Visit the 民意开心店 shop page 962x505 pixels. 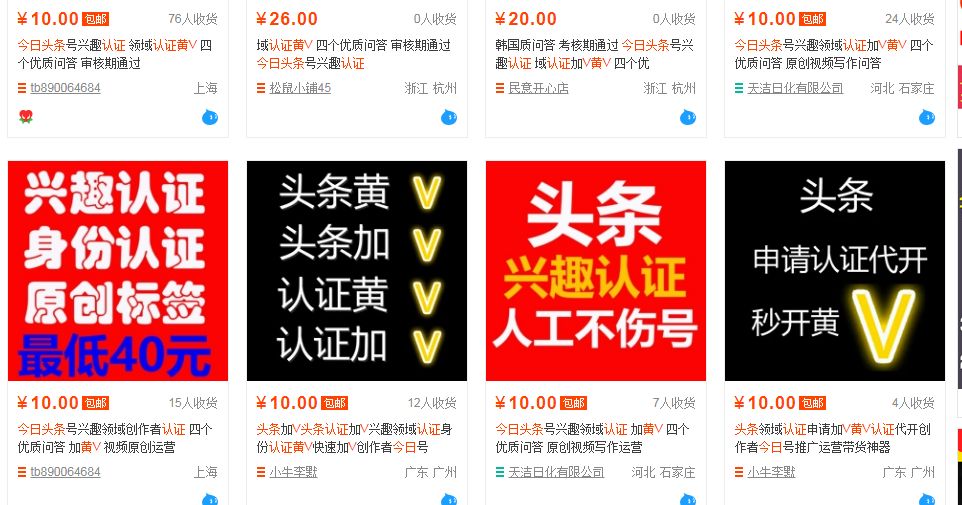[x=538, y=88]
